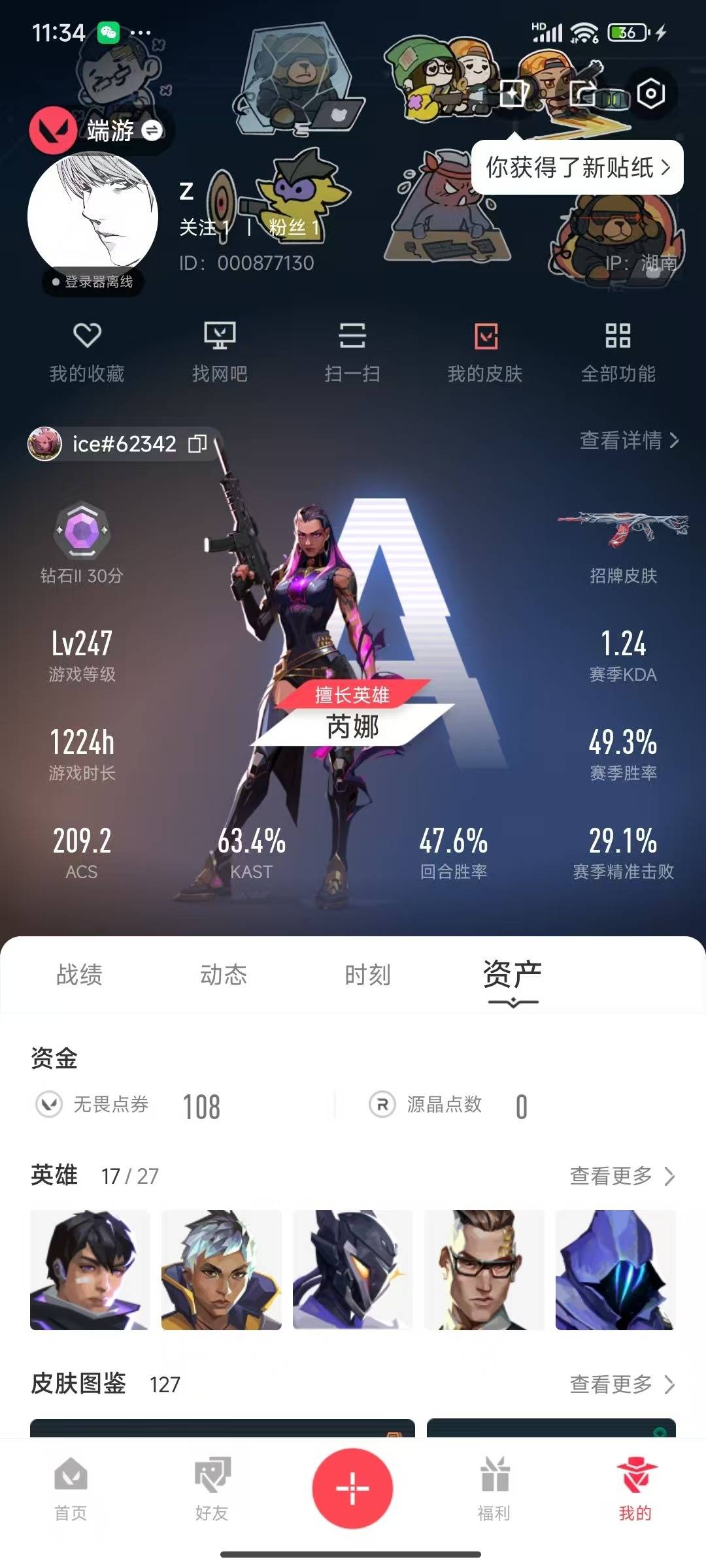
Task: Open the sticker icon at top
Action: [x=514, y=94]
